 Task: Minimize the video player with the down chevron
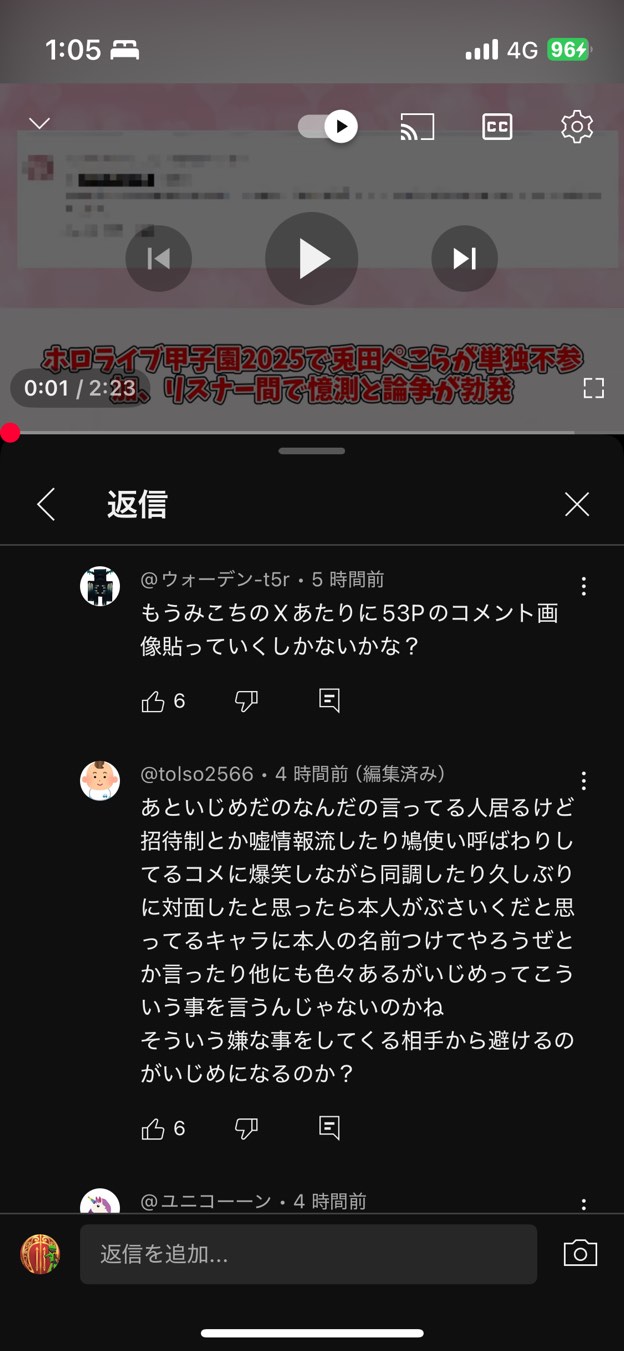(x=39, y=124)
